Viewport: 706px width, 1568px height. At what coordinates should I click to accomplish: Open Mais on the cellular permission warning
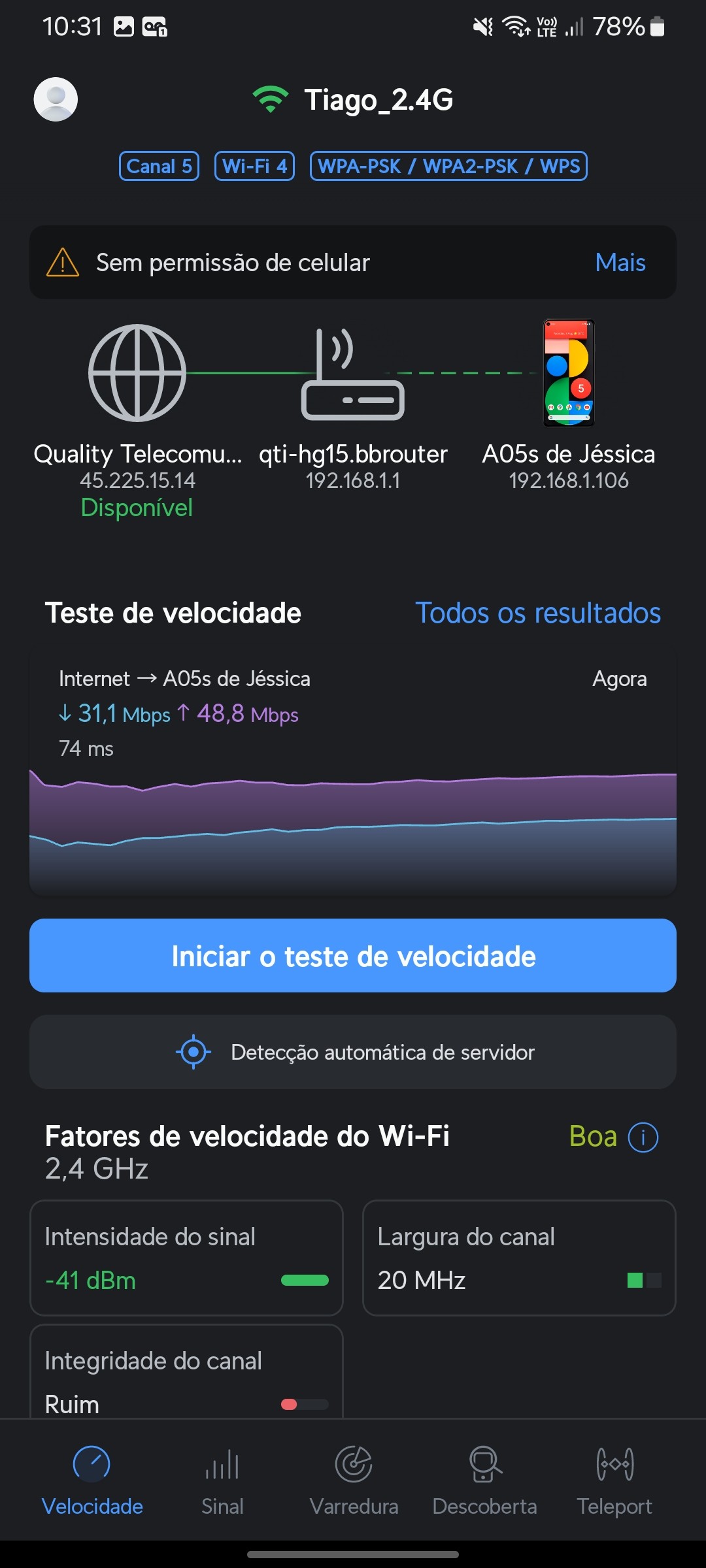pos(620,263)
